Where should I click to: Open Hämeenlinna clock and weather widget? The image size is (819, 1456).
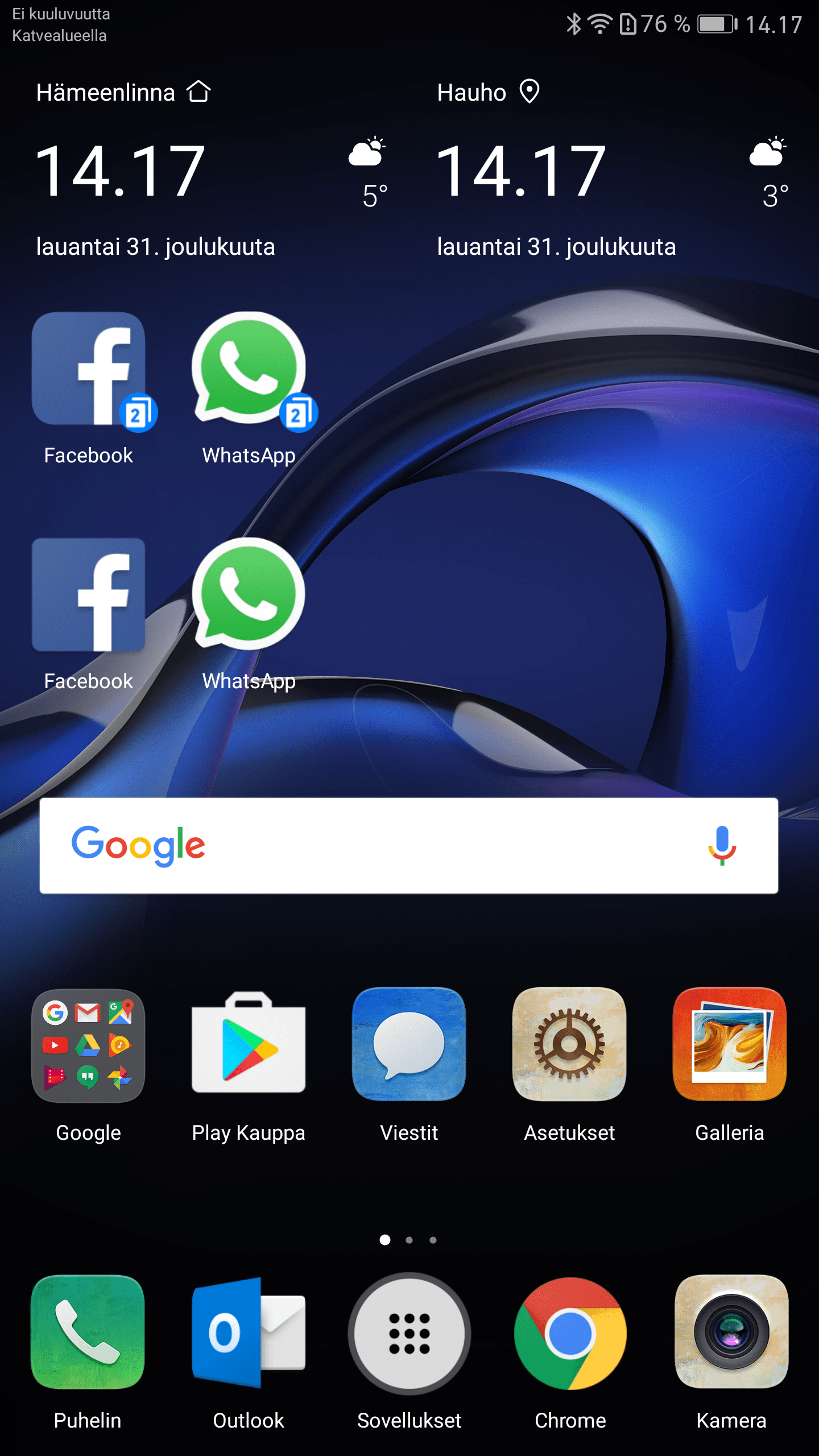click(121, 172)
